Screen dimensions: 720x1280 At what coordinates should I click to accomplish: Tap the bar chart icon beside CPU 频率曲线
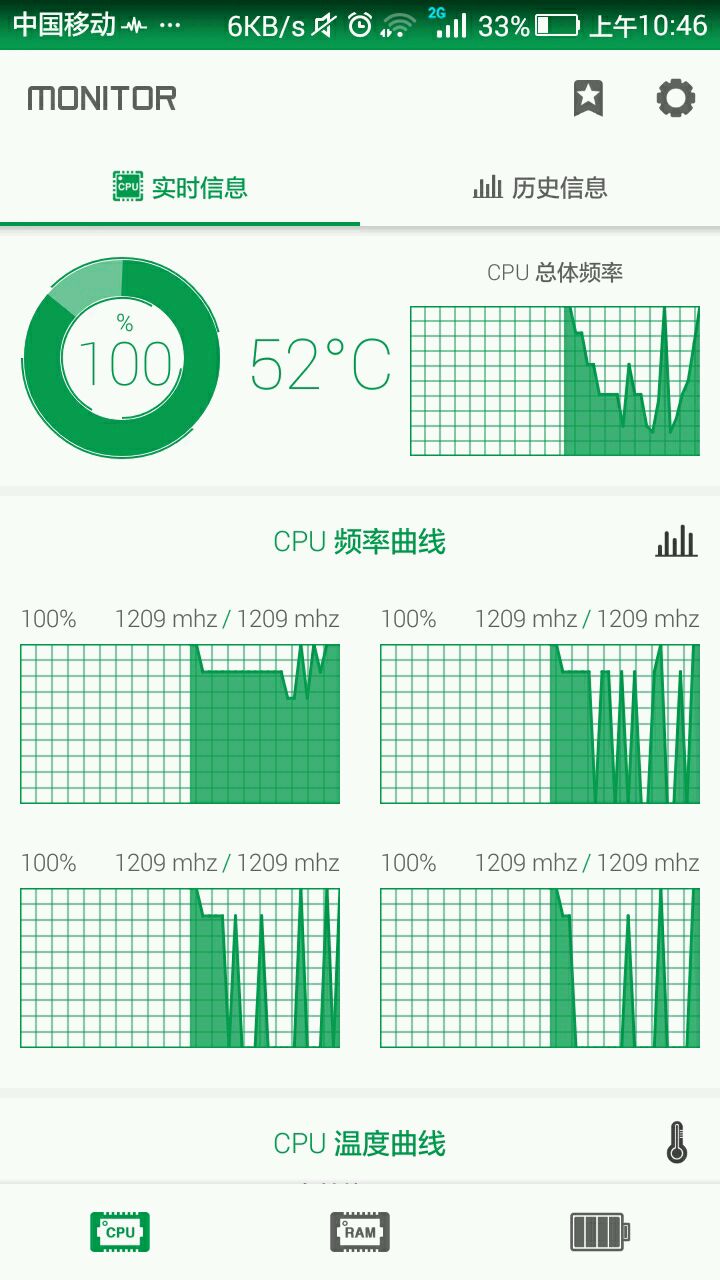(676, 542)
